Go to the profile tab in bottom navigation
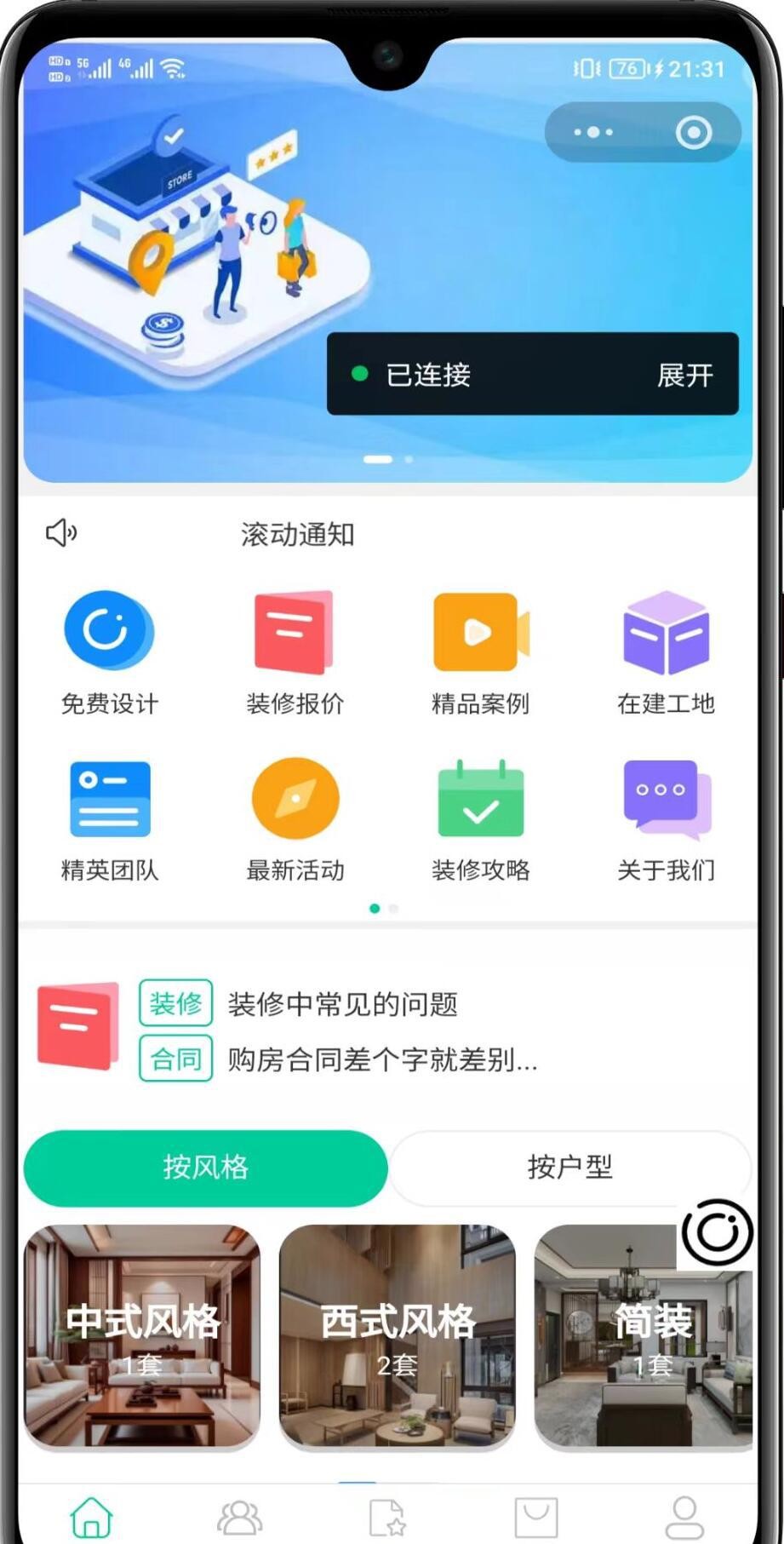This screenshot has width=784, height=1544. coord(684,1517)
